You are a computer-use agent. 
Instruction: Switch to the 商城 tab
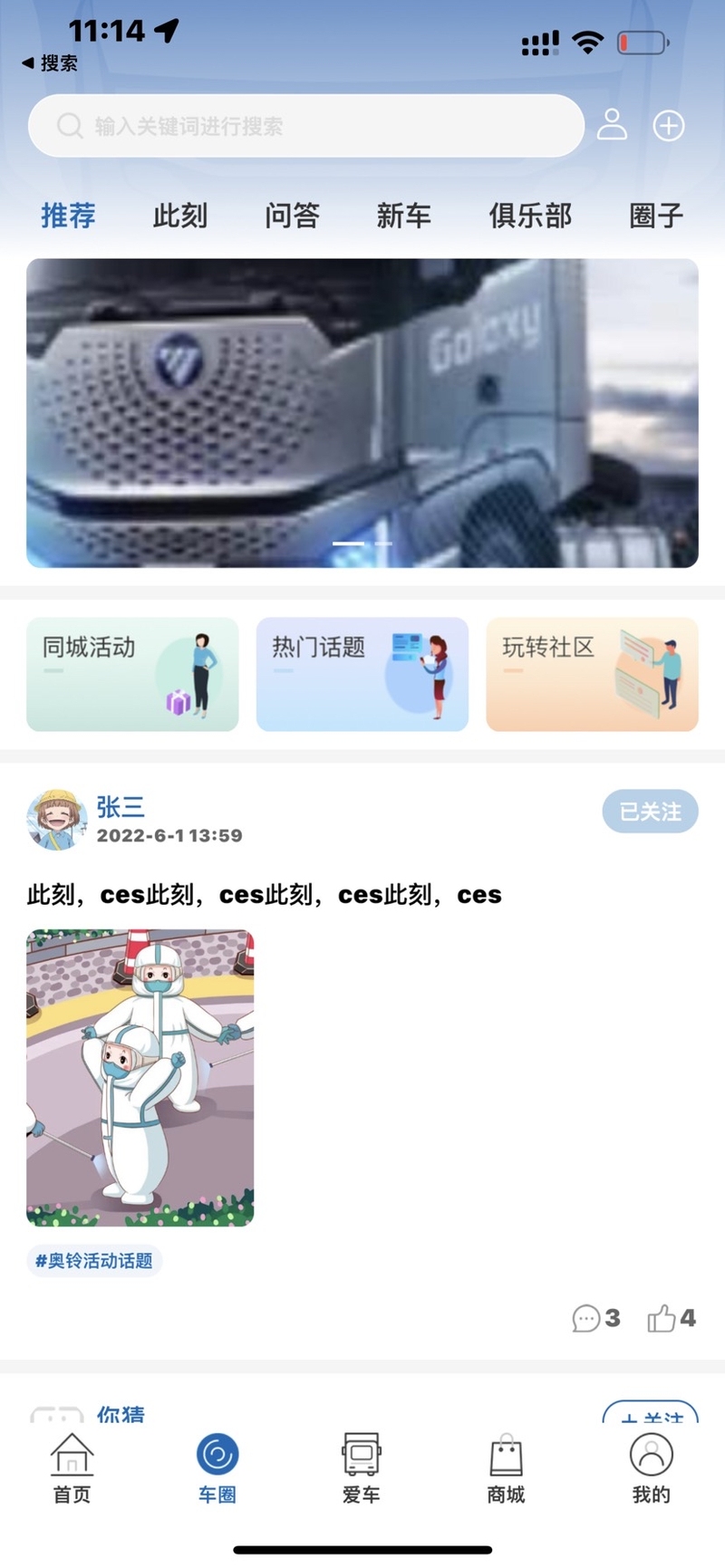(506, 1468)
